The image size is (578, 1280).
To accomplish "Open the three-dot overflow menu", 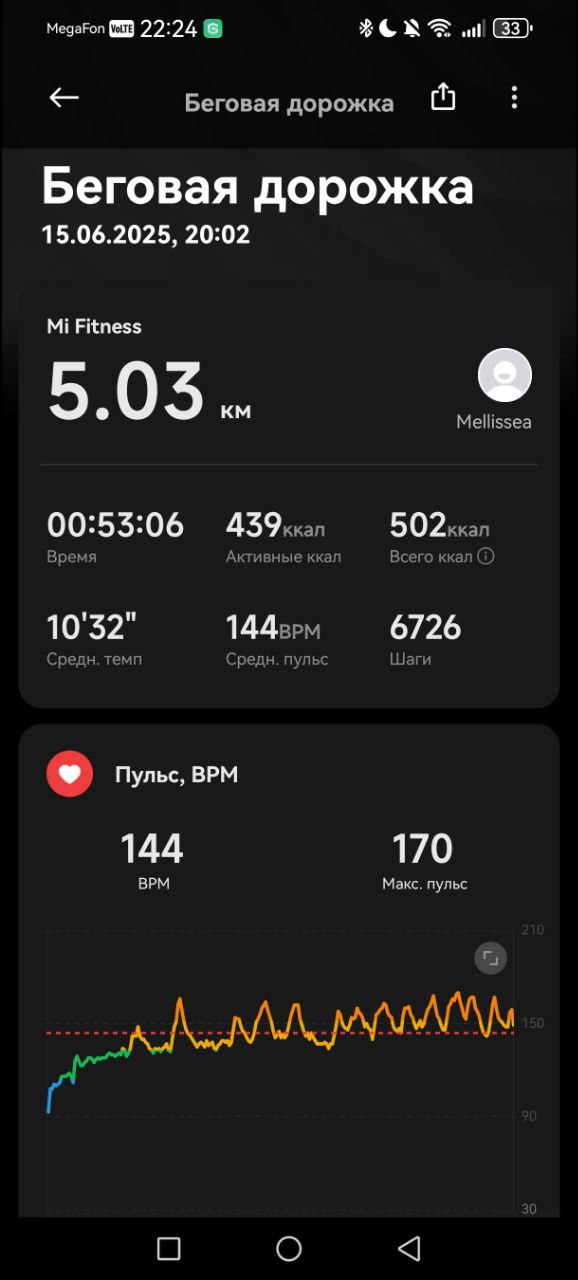I will click(514, 97).
